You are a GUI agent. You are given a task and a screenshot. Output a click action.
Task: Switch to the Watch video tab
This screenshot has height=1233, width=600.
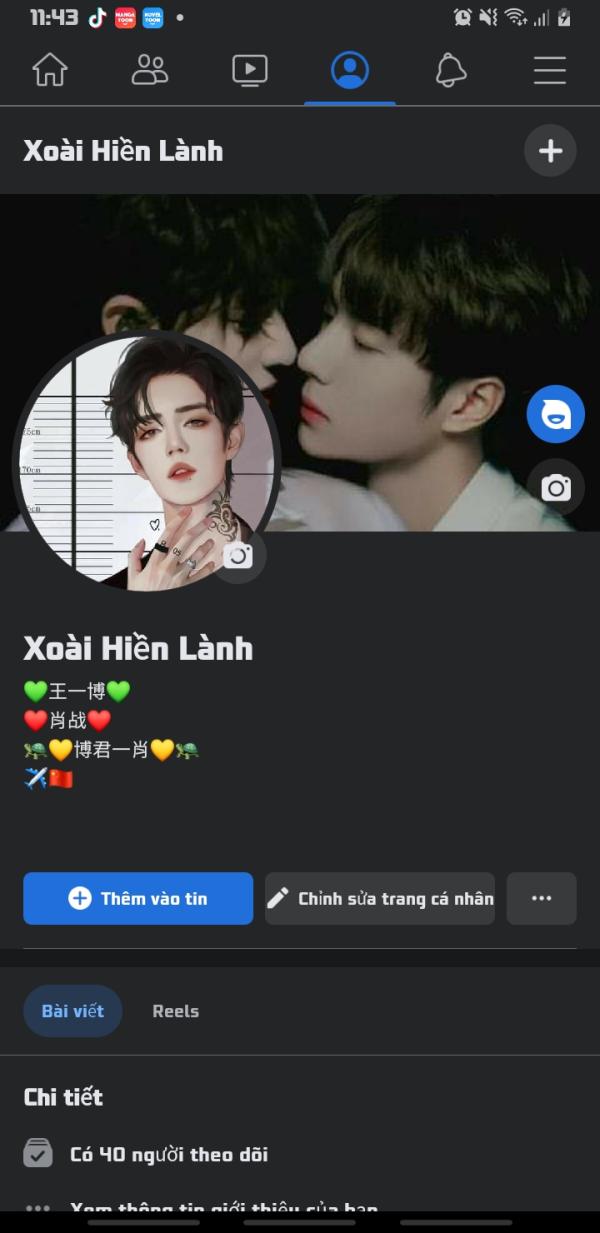click(x=250, y=70)
